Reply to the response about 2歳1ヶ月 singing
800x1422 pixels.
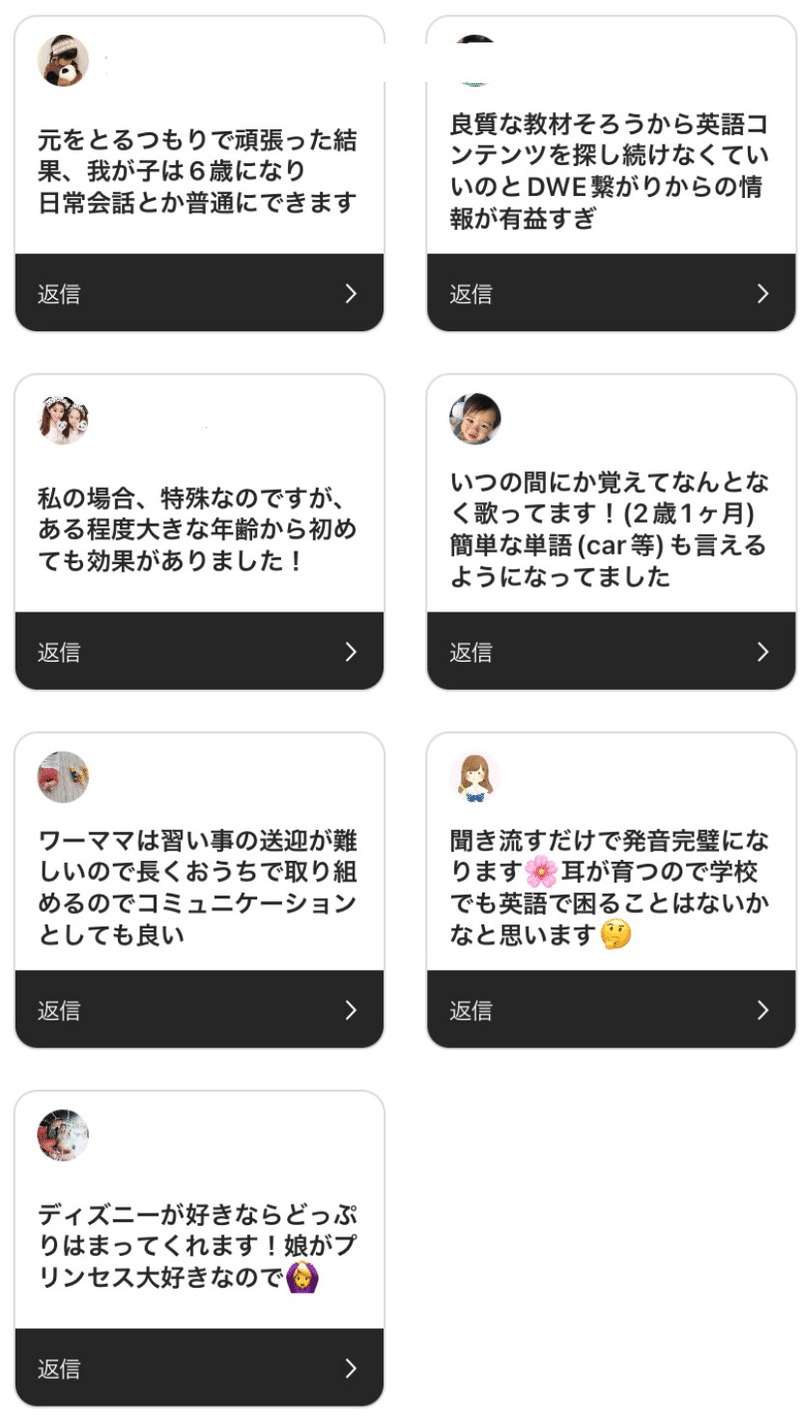click(611, 651)
